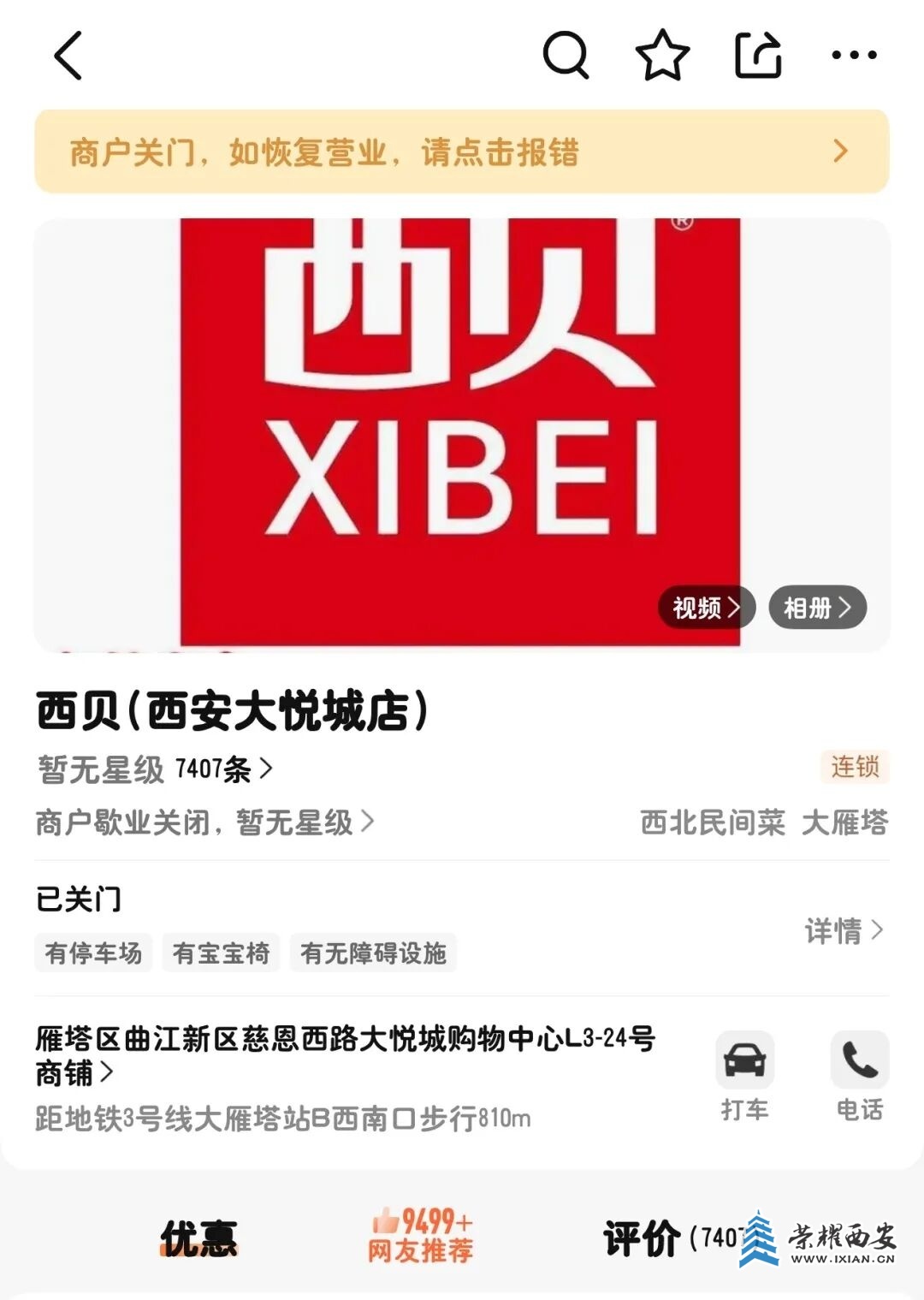
Task: Open the 视频 video gallery
Action: coord(706,608)
